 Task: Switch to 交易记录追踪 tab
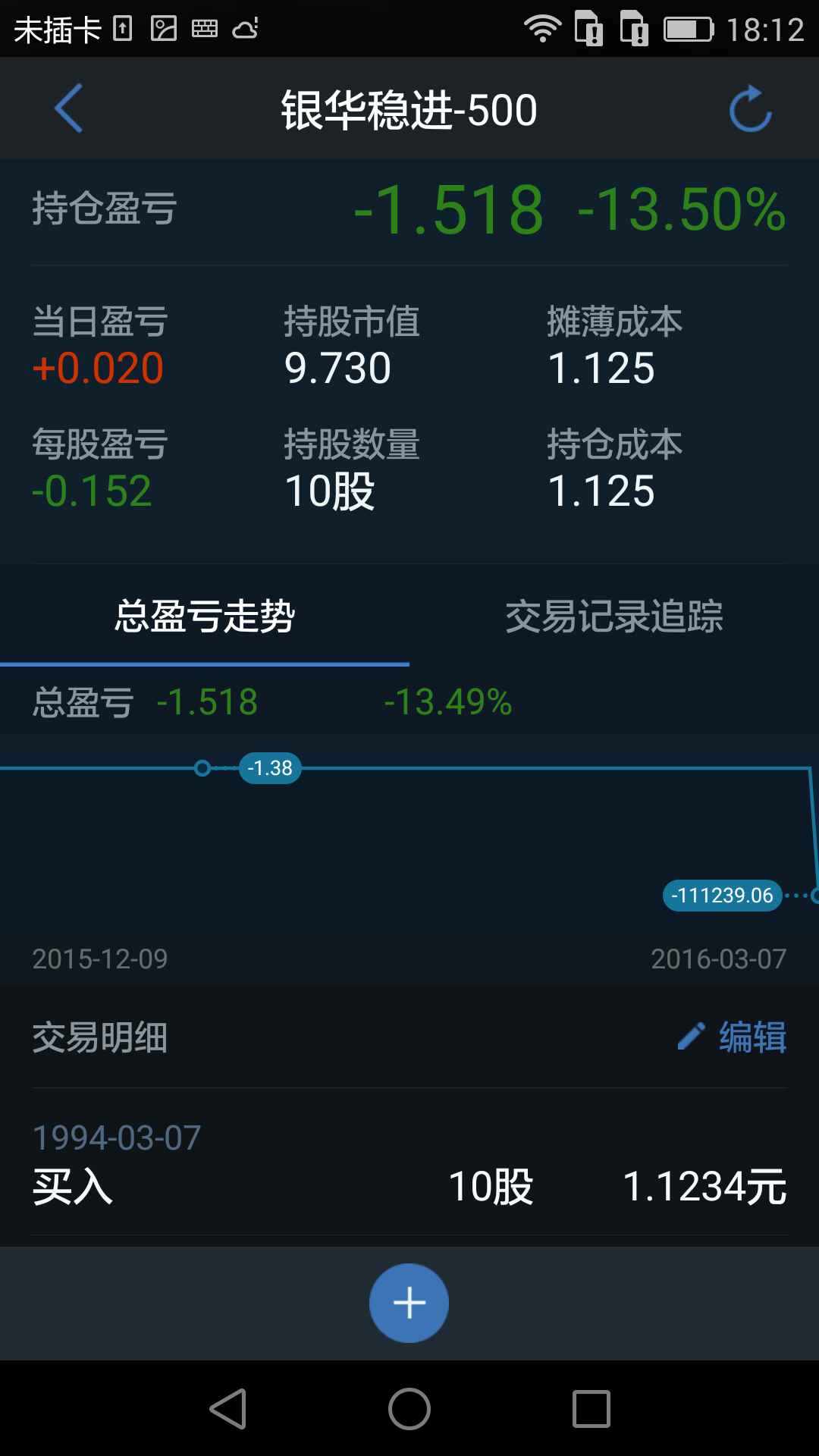(x=613, y=616)
